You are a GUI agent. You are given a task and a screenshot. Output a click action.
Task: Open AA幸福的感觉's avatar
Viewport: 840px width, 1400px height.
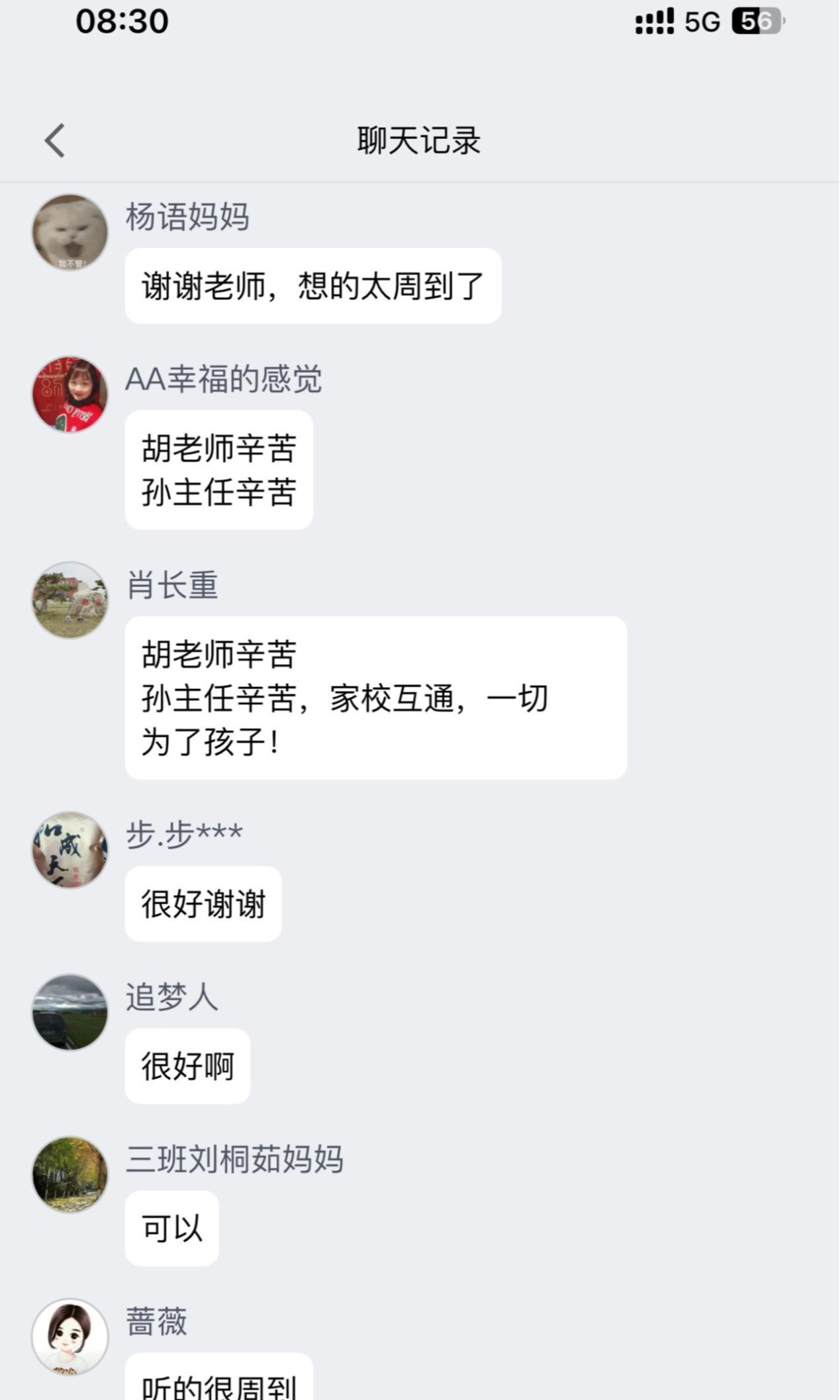pos(70,395)
